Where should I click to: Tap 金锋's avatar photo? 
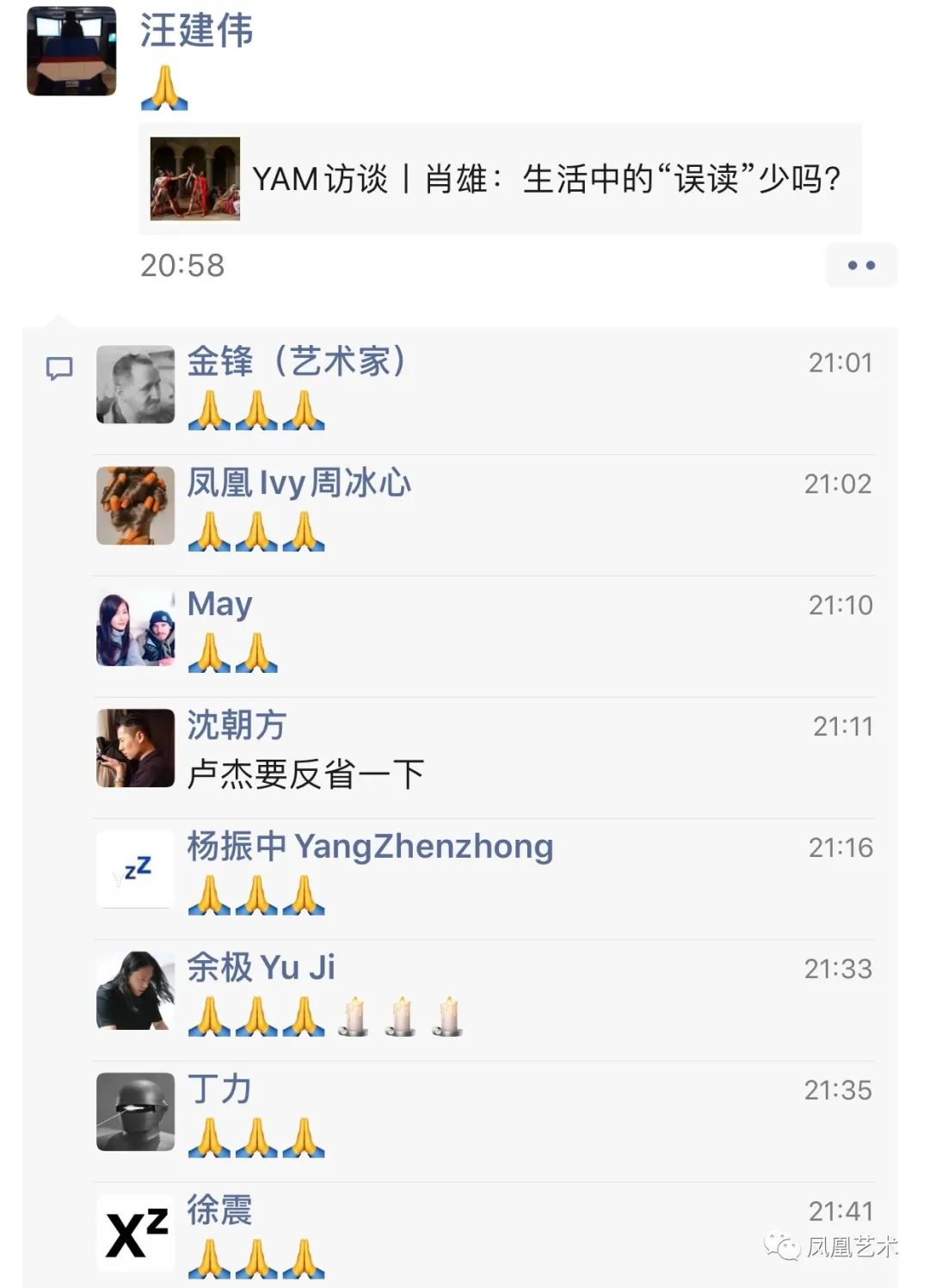135,383
